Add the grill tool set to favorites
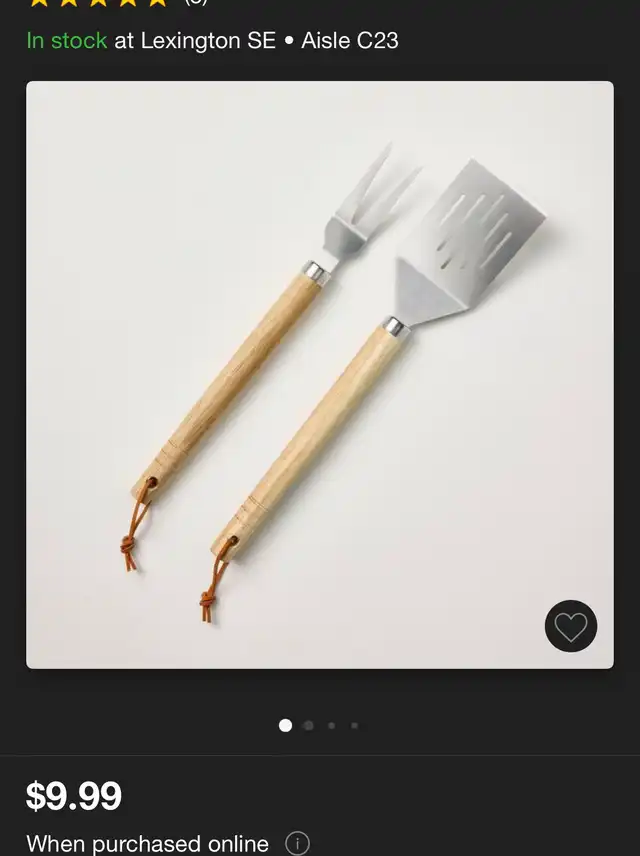The image size is (640, 856). pos(571,627)
